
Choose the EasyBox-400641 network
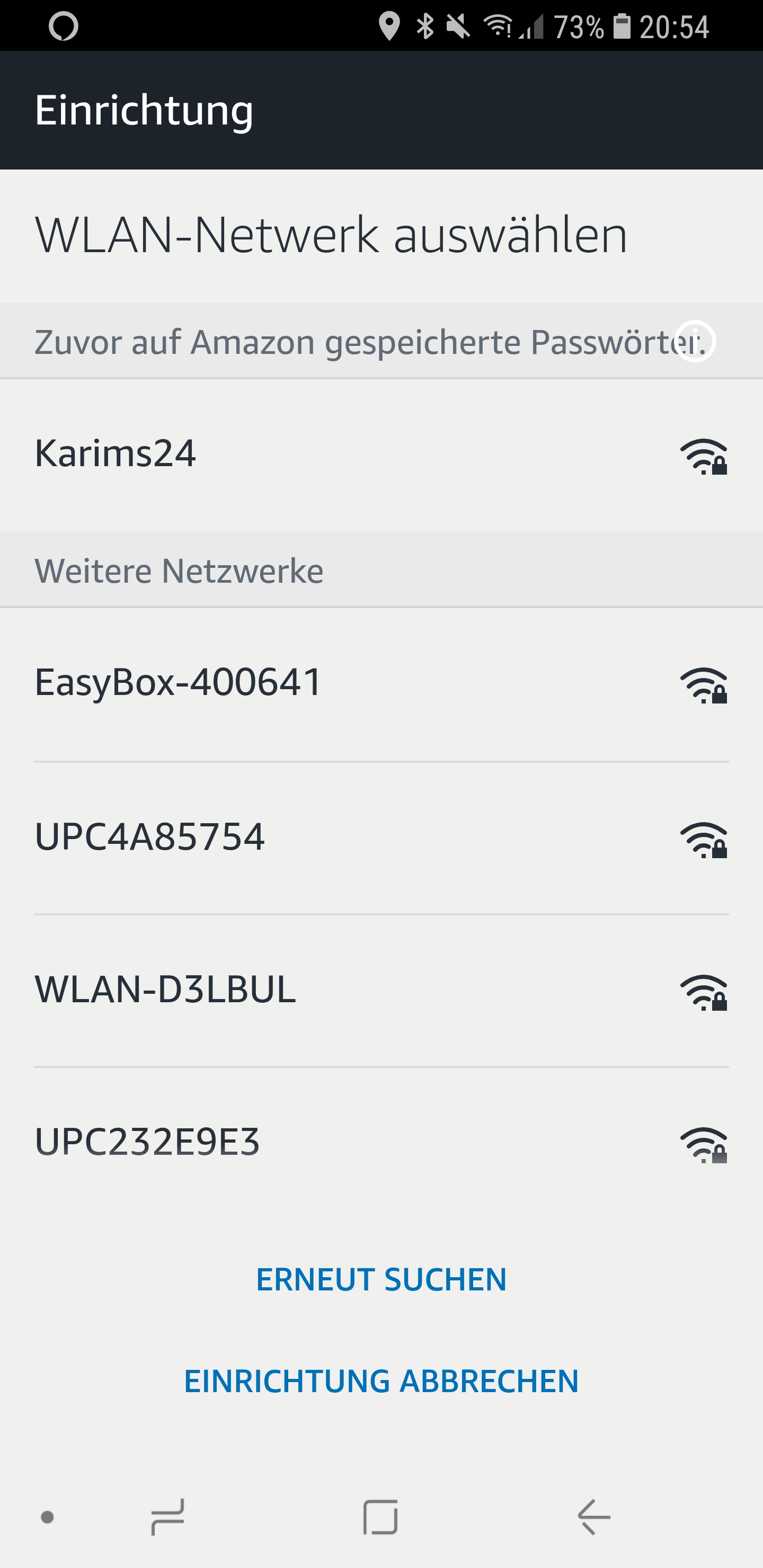(x=381, y=683)
